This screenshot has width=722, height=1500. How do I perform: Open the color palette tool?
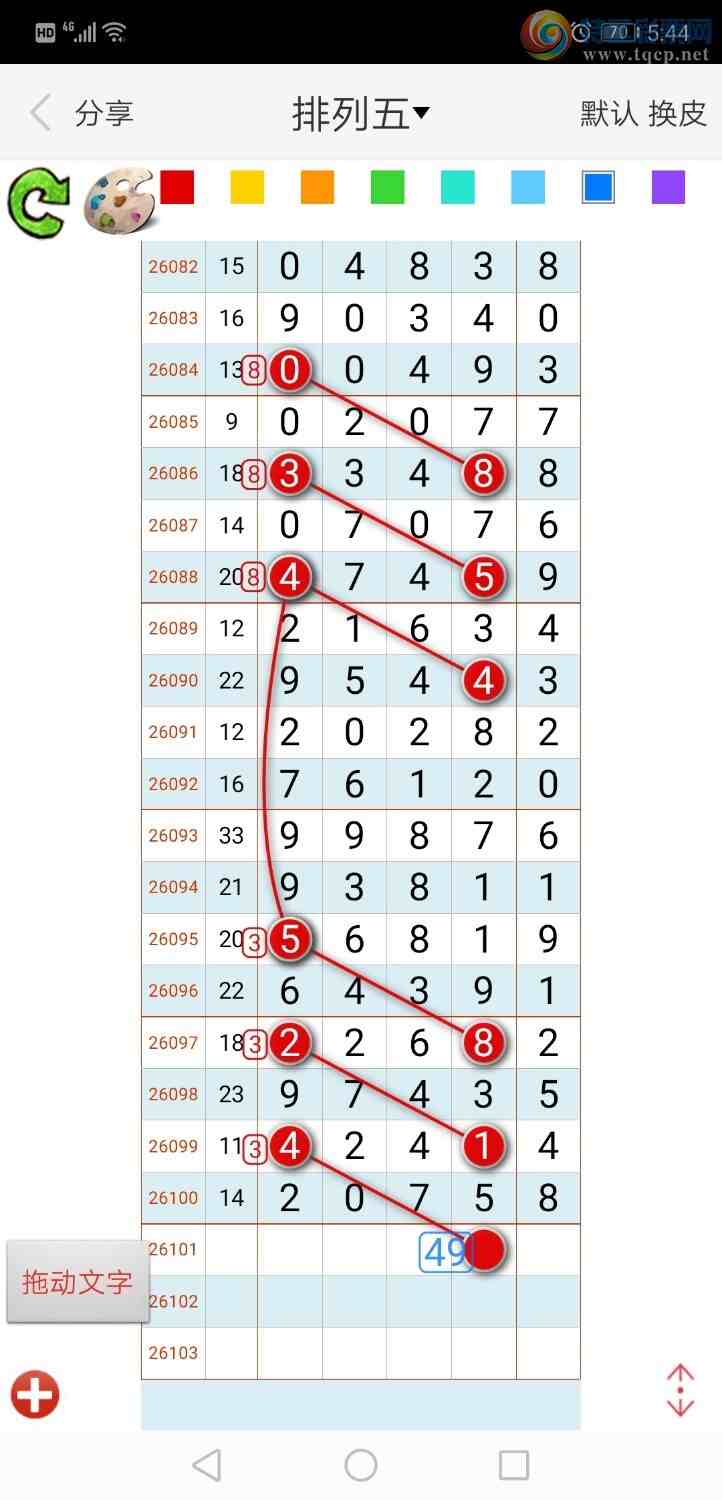[115, 197]
